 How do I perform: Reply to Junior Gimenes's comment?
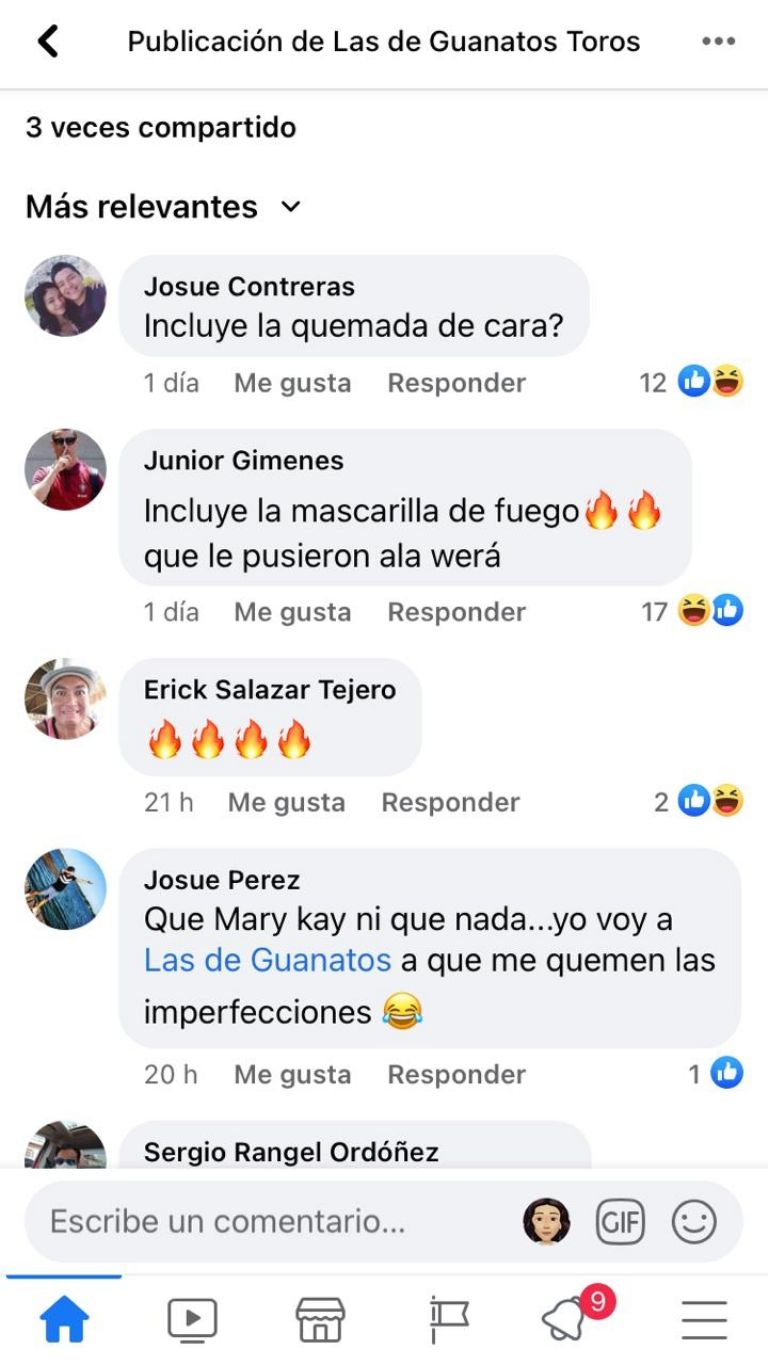click(456, 612)
